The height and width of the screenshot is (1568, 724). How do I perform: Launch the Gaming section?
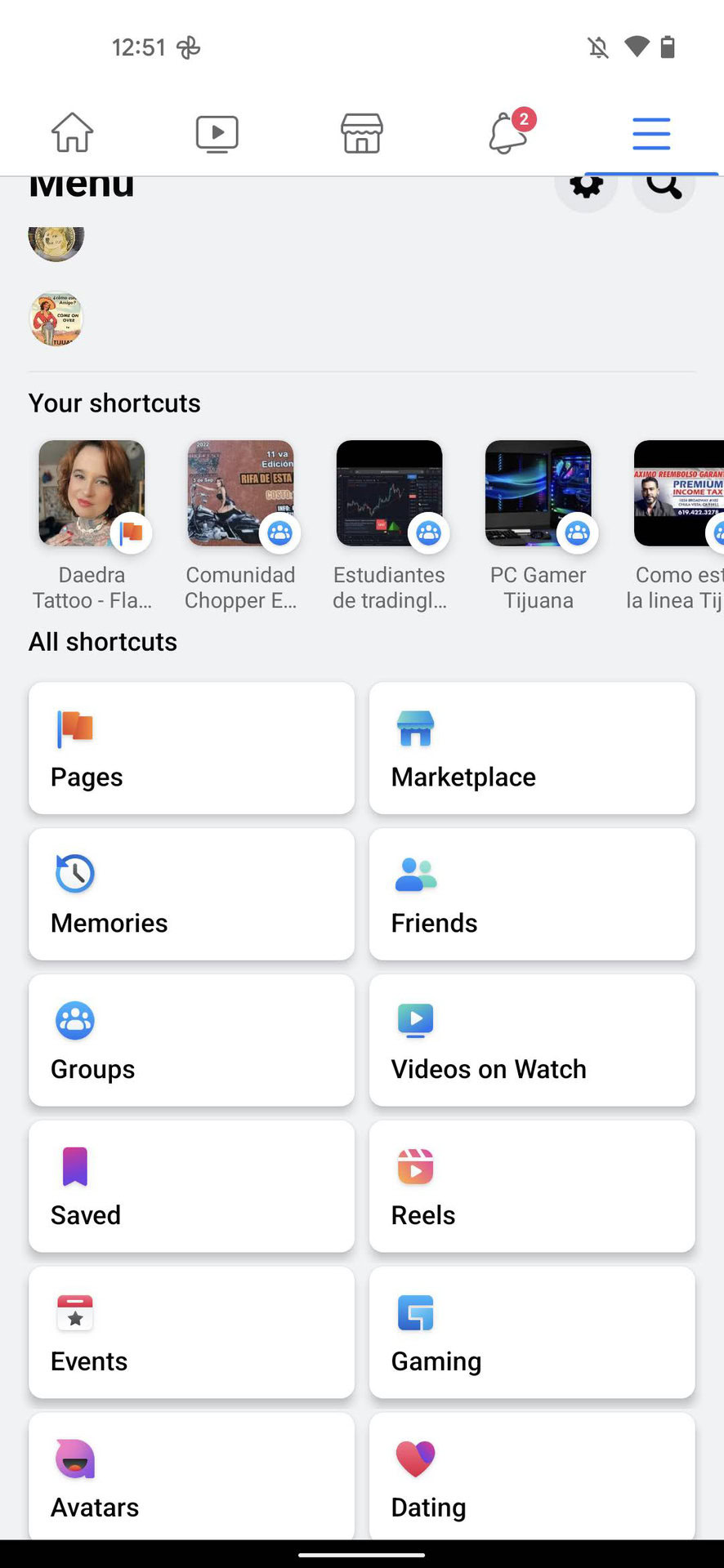[x=532, y=1333]
